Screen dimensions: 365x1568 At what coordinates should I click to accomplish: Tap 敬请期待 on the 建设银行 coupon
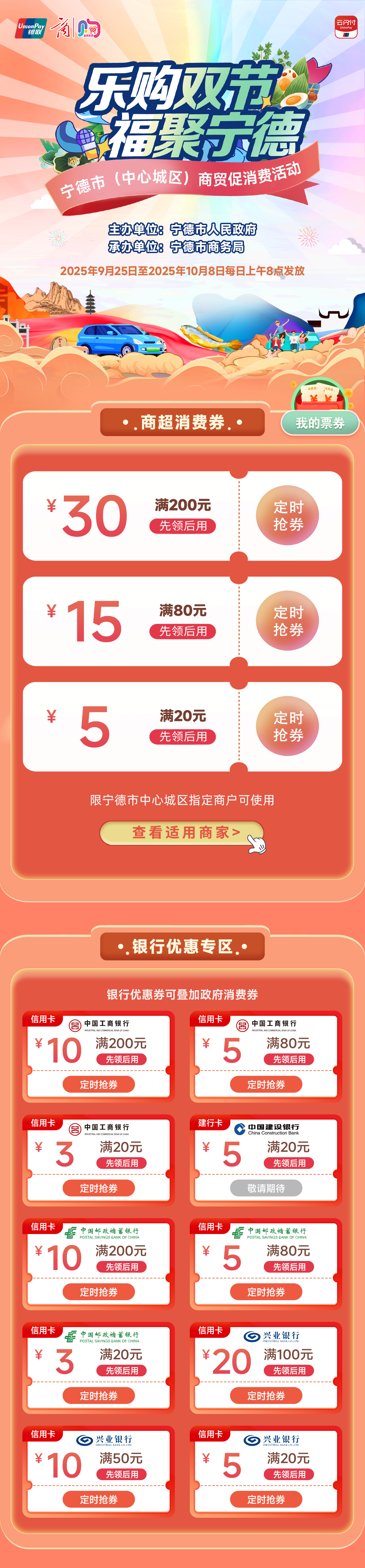coord(266,1188)
